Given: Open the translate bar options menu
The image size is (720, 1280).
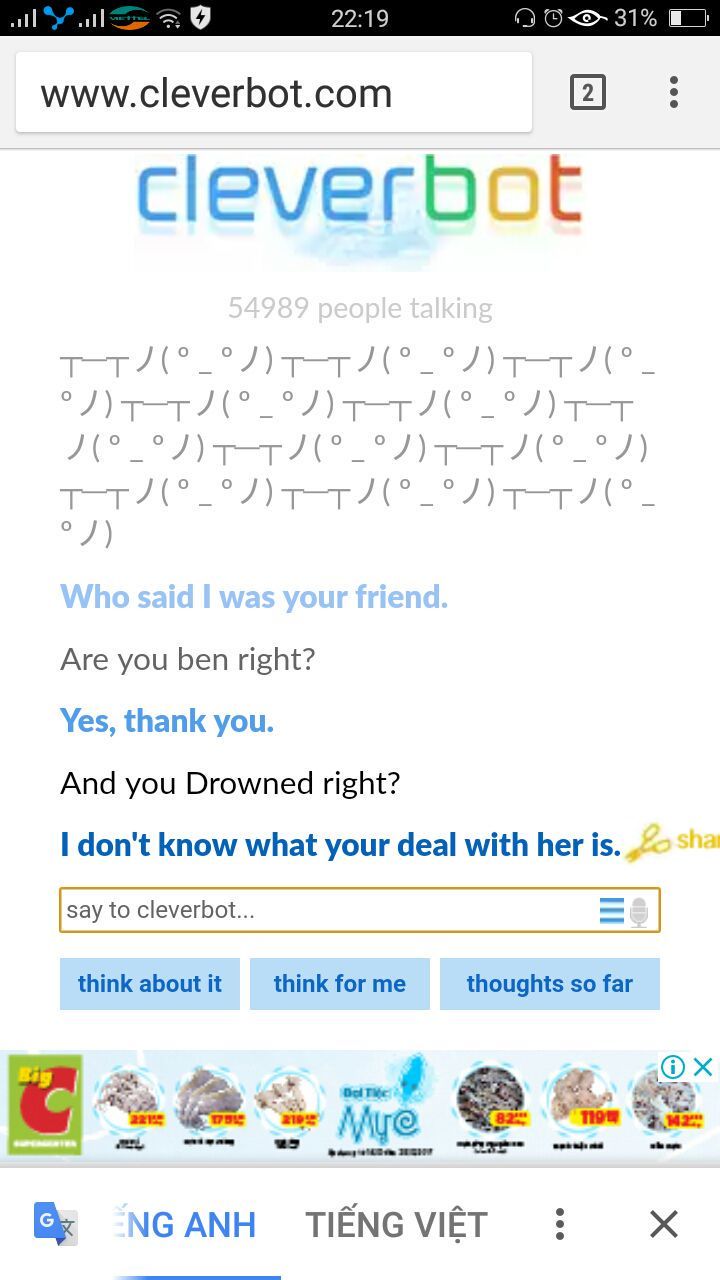Looking at the screenshot, I should pos(560,1224).
